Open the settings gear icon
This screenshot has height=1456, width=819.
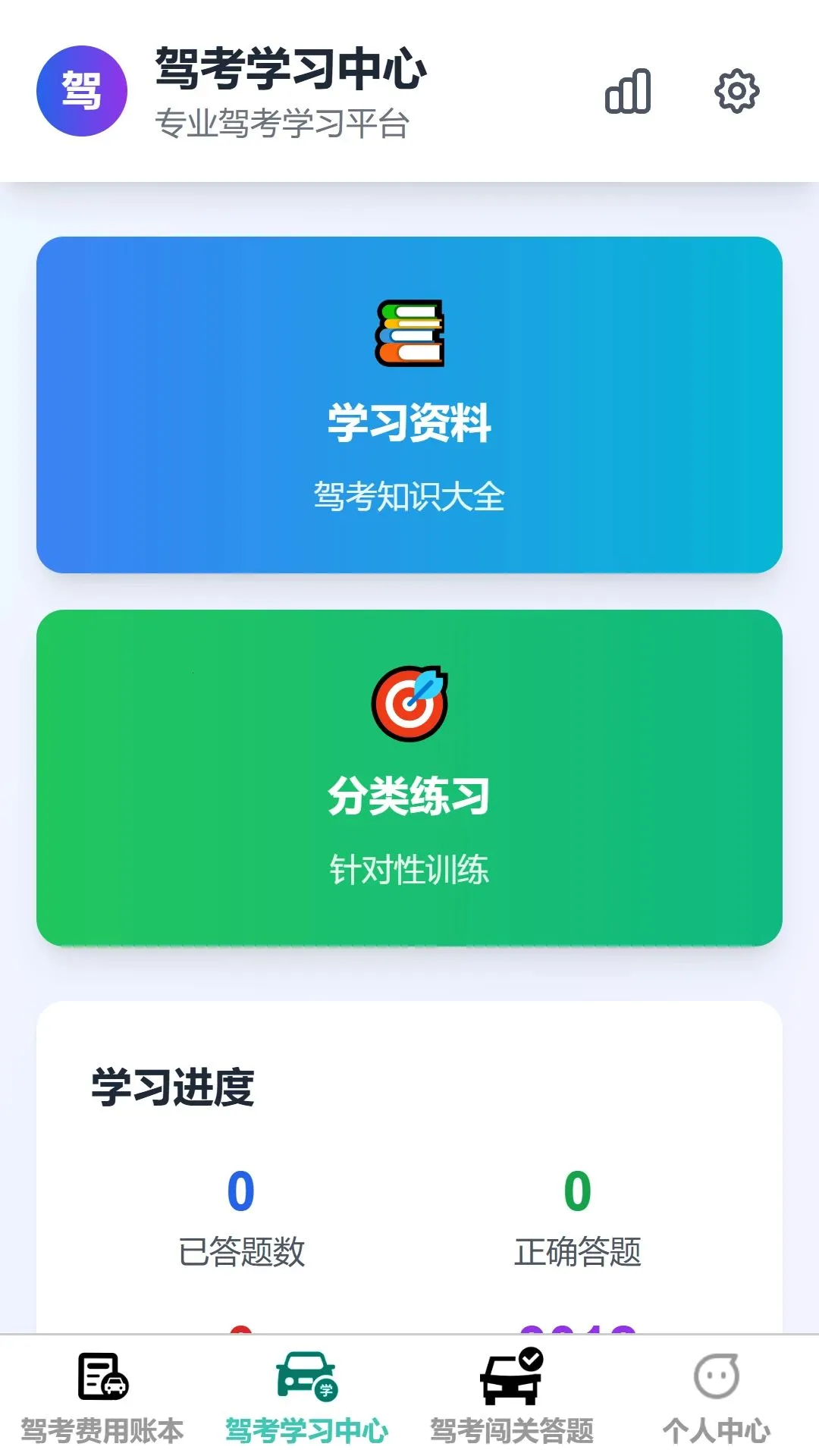736,91
